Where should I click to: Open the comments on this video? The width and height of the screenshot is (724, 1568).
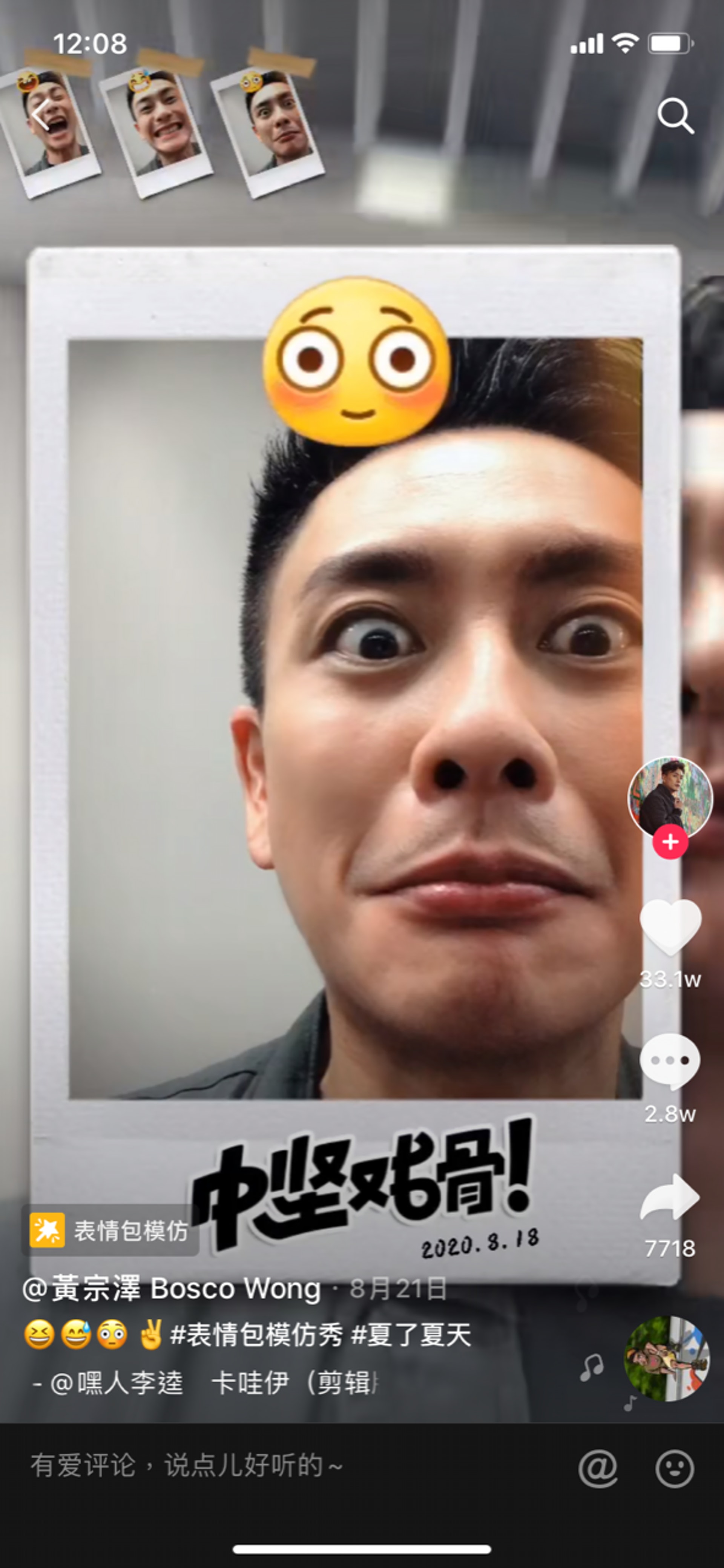(670, 1062)
